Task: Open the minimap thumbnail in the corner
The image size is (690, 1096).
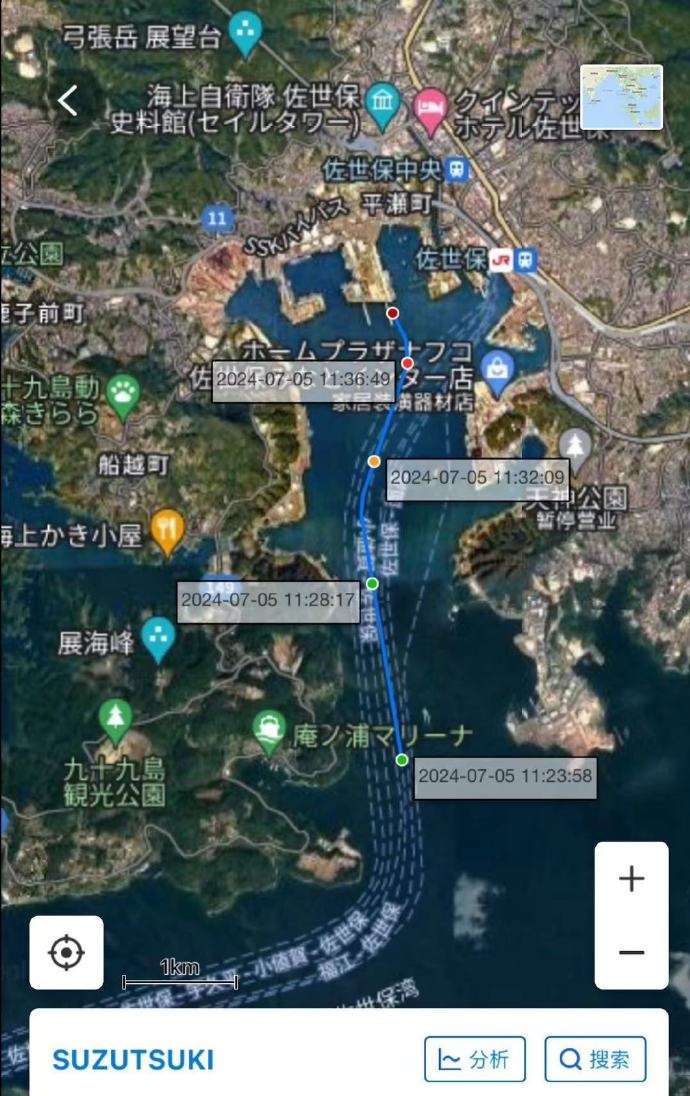Action: tap(621, 97)
